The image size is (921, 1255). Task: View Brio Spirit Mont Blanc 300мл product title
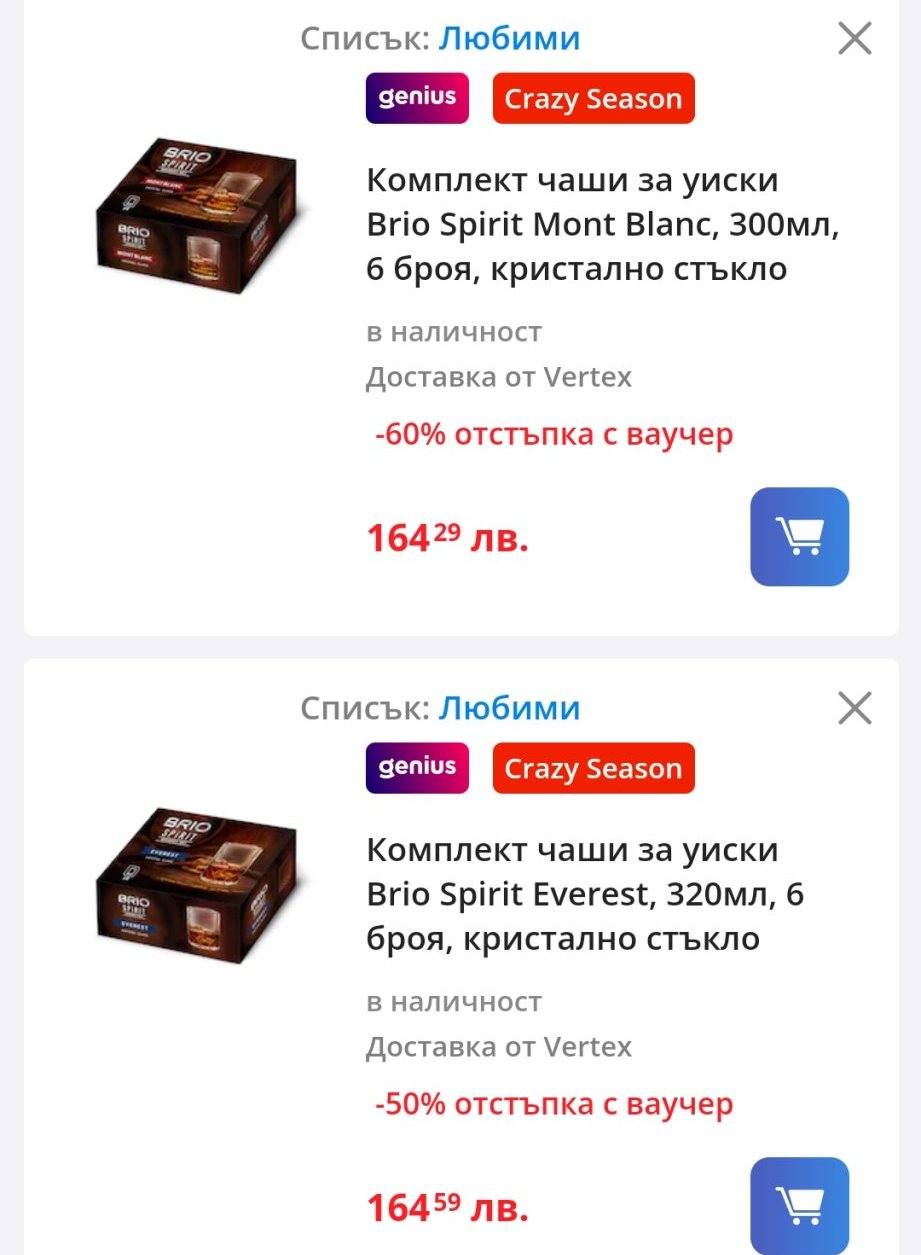(x=602, y=225)
